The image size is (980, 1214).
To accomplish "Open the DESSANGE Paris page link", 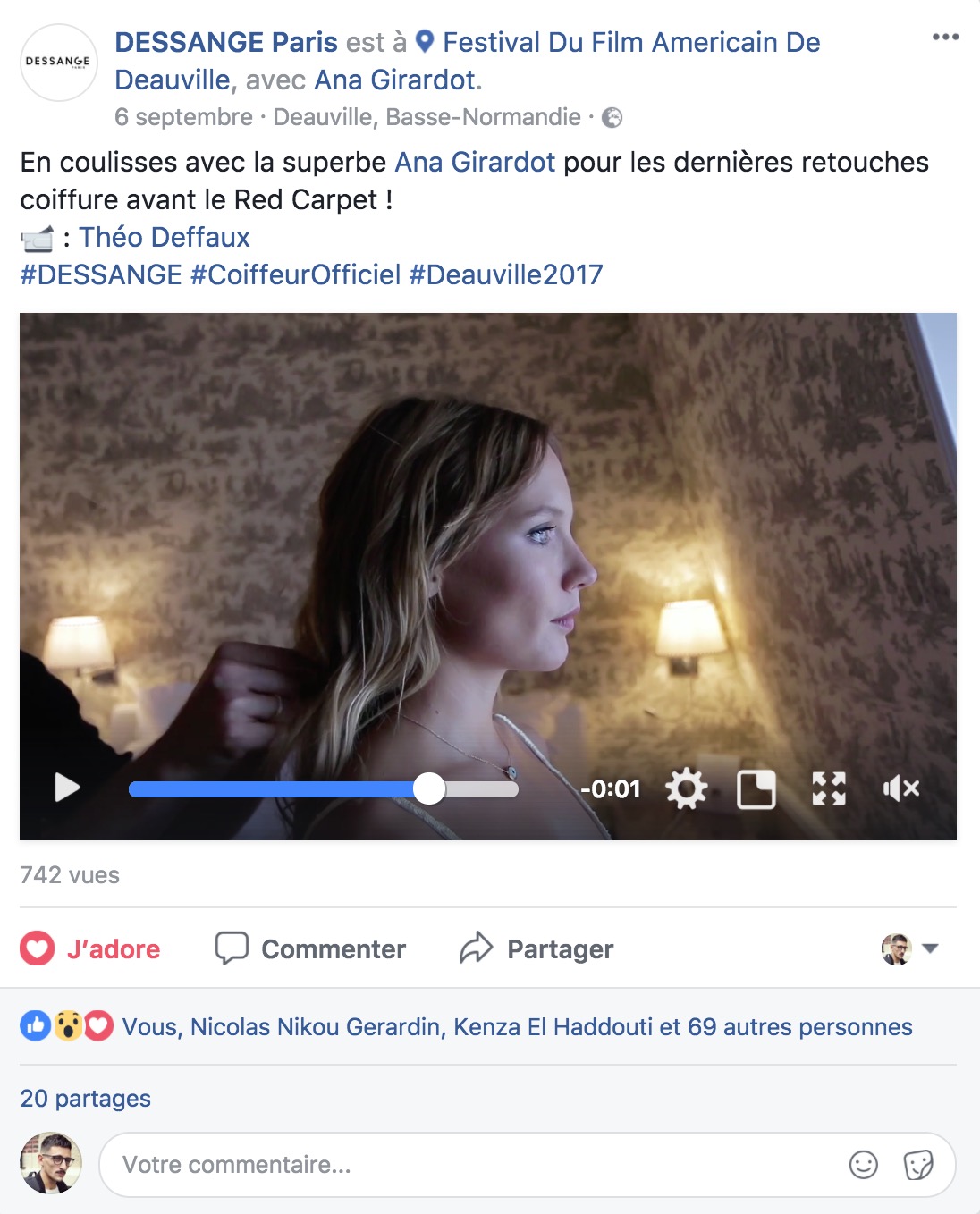I will (226, 42).
